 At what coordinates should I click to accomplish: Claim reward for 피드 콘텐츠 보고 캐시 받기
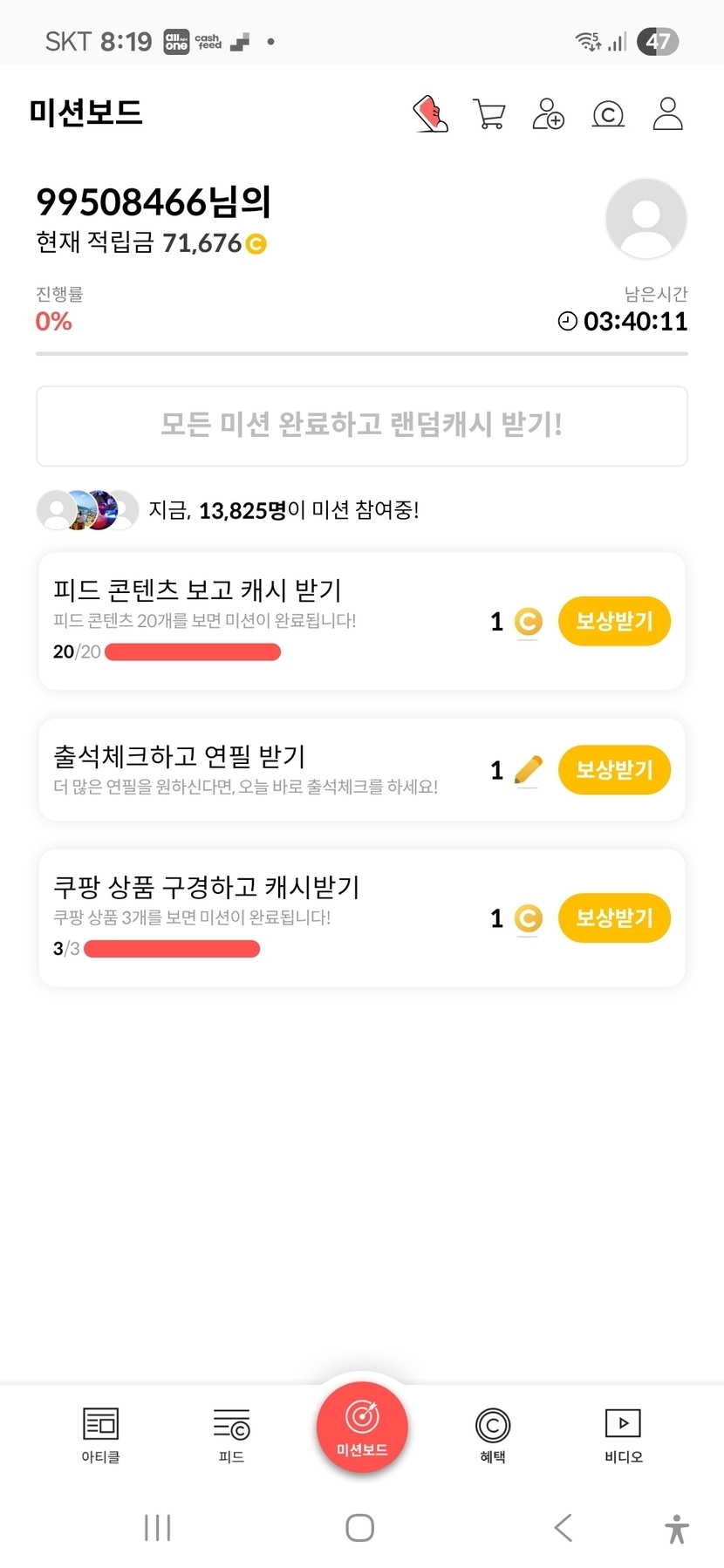(614, 621)
